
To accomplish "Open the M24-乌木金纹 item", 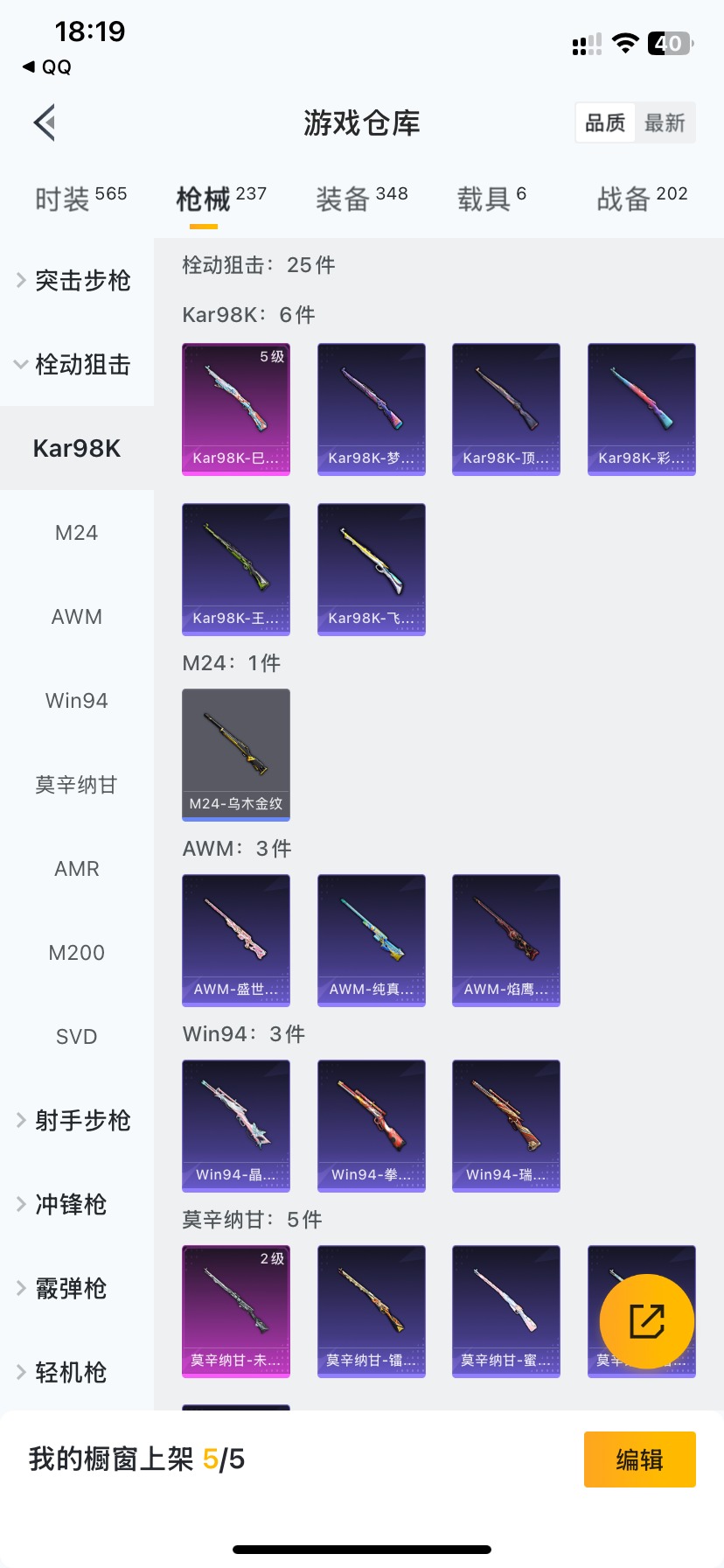I will pyautogui.click(x=236, y=754).
